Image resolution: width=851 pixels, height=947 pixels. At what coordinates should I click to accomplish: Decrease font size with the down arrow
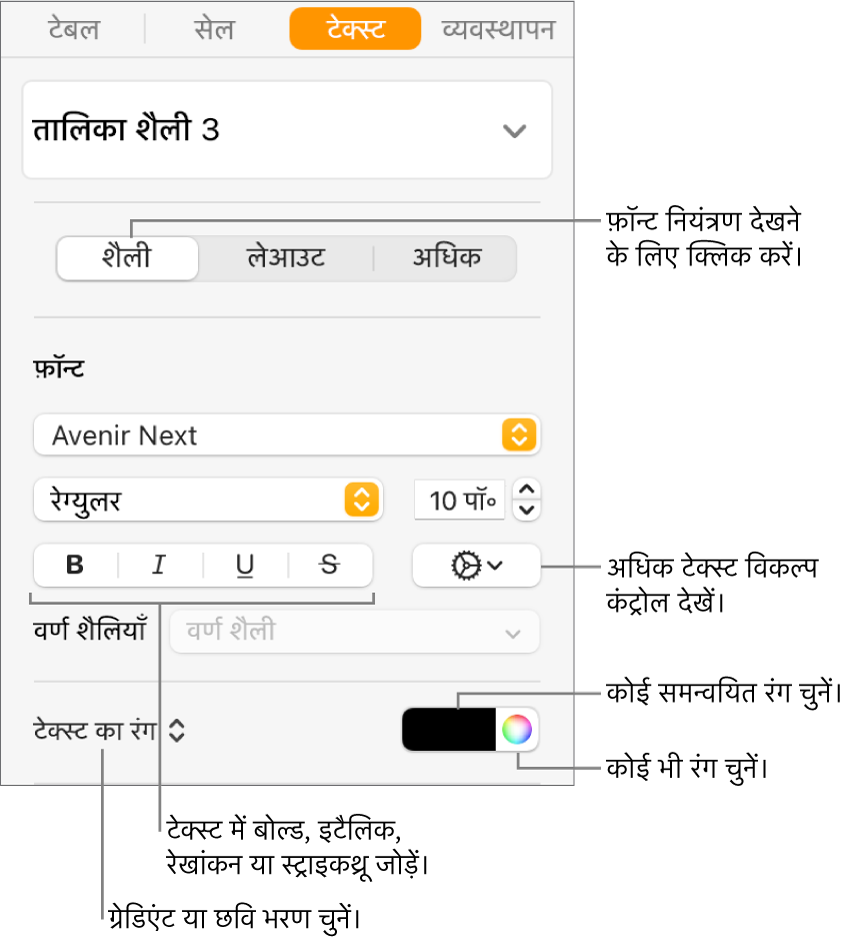(x=527, y=510)
